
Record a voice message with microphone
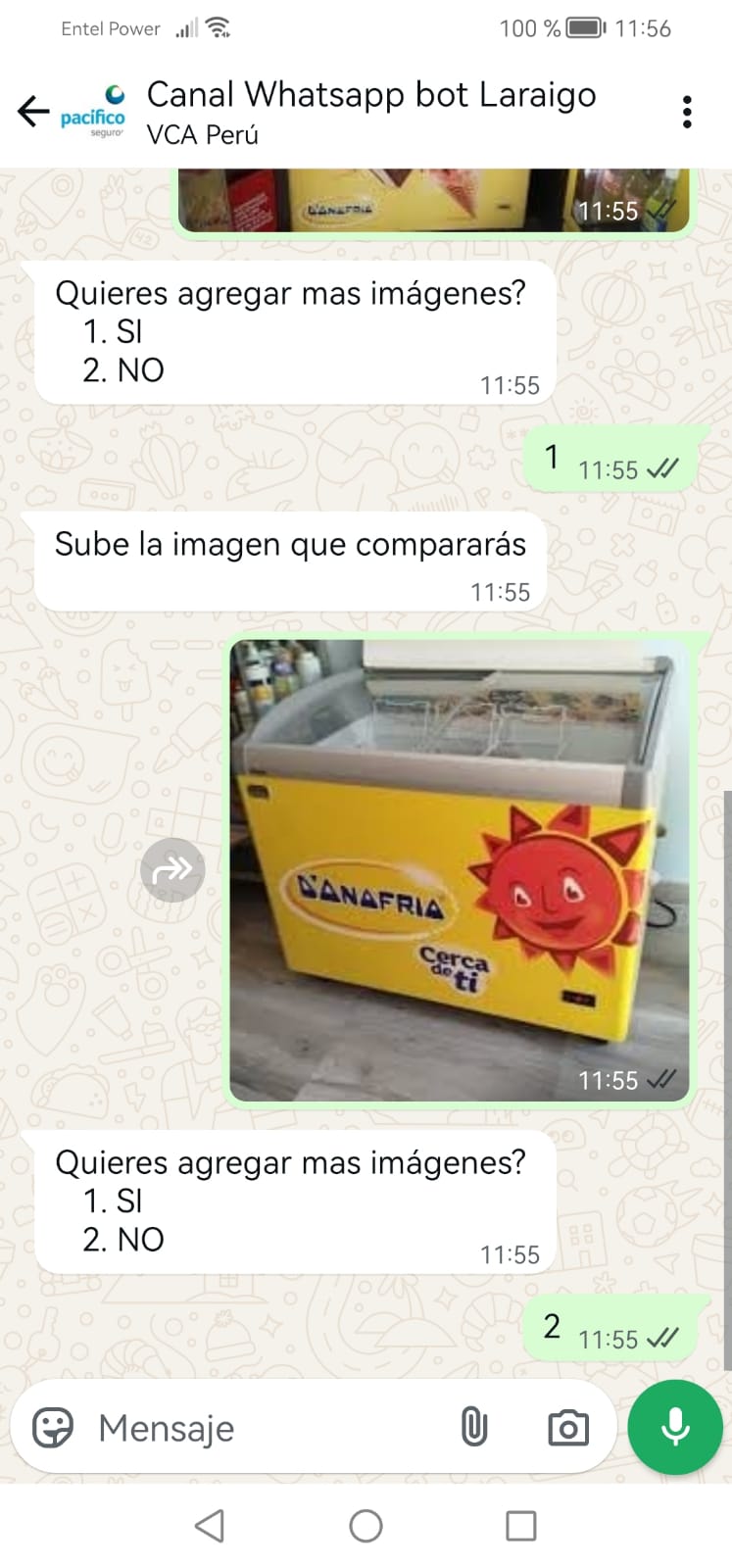pos(675,1427)
